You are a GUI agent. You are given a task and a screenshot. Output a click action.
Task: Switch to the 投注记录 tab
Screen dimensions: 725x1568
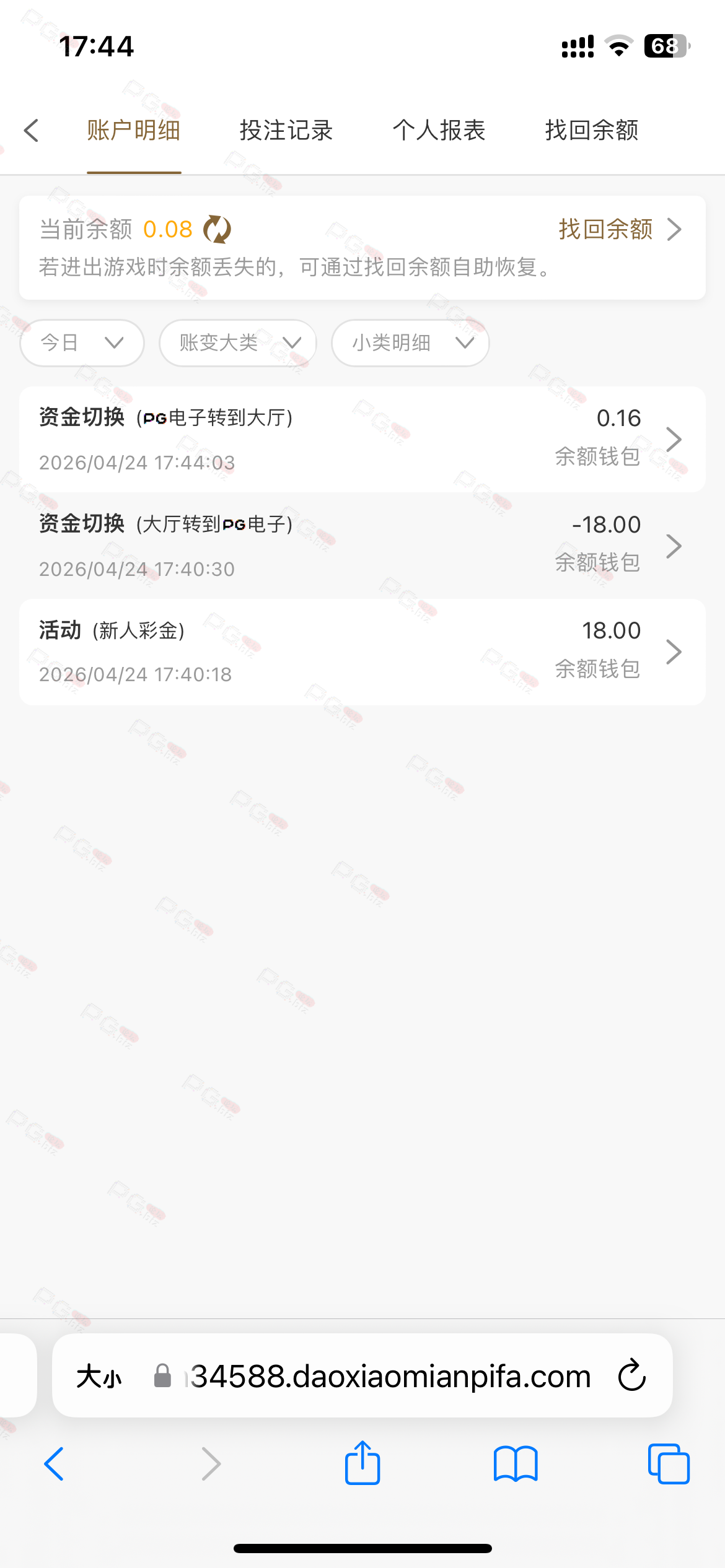click(x=286, y=131)
